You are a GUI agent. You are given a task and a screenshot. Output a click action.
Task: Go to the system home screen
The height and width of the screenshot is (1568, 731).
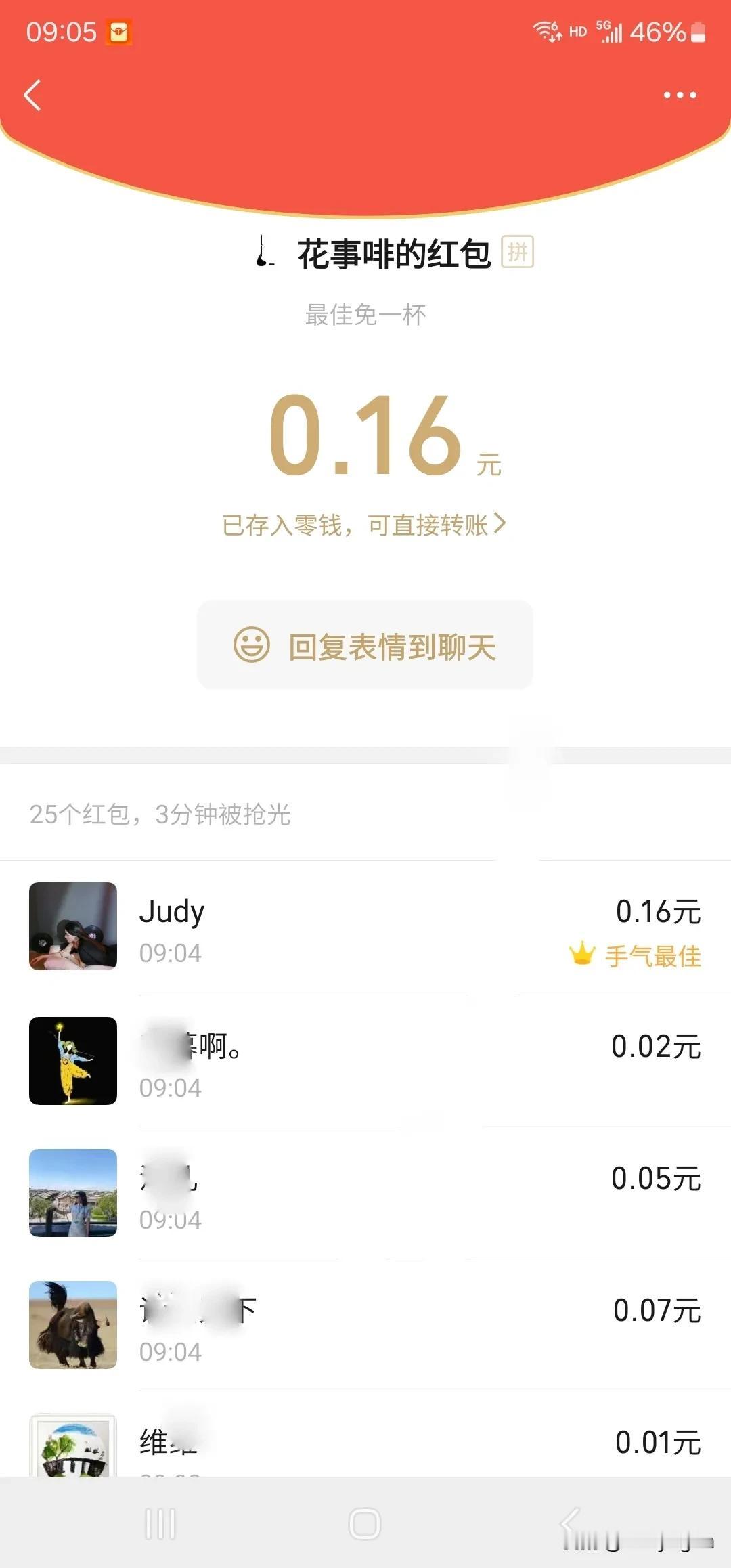click(x=365, y=1524)
